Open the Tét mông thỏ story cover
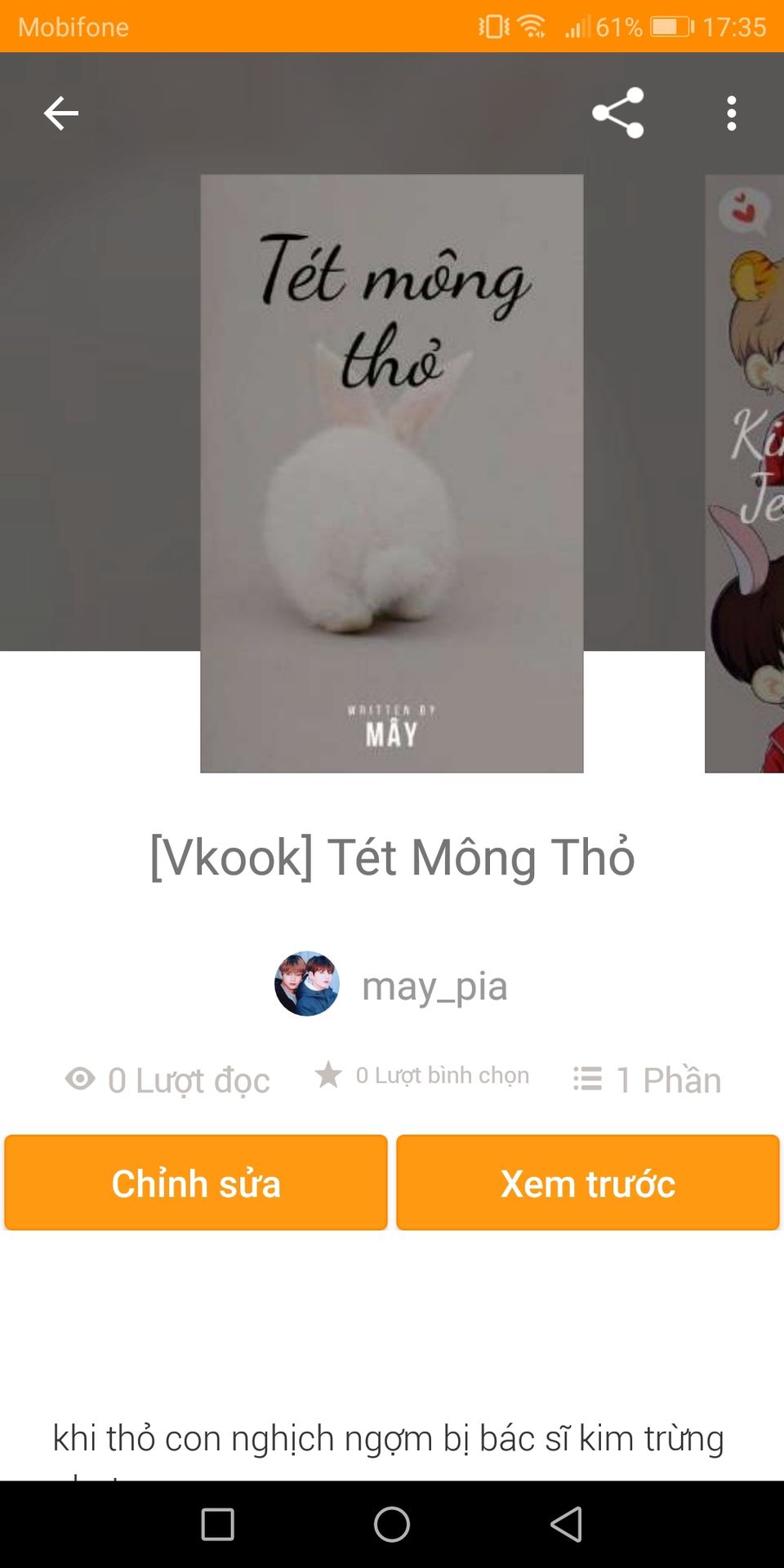 coord(392,474)
